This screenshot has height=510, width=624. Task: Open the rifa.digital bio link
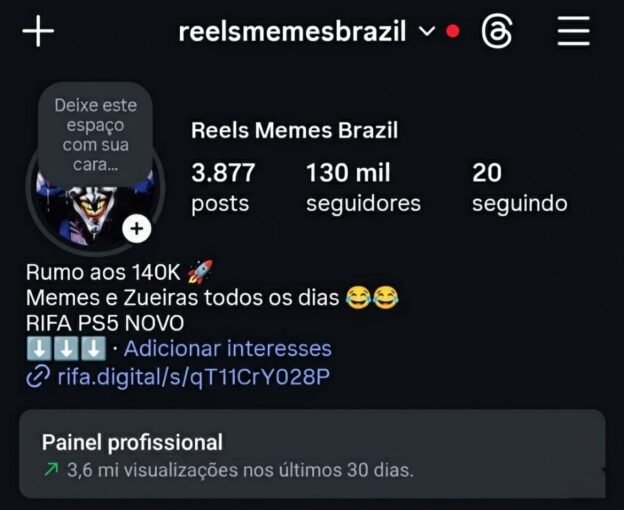point(192,376)
